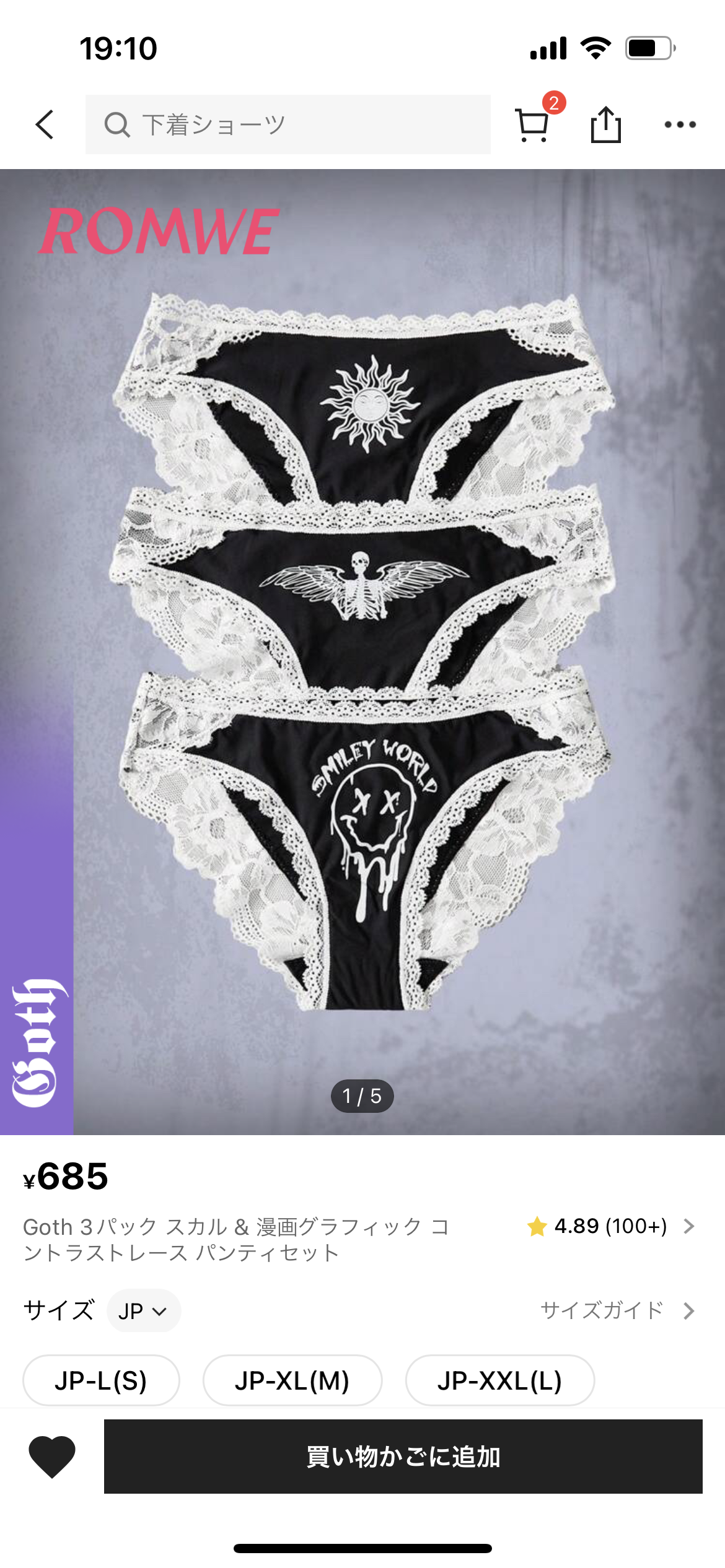Pick size JP-XXL(L)

tap(499, 1380)
